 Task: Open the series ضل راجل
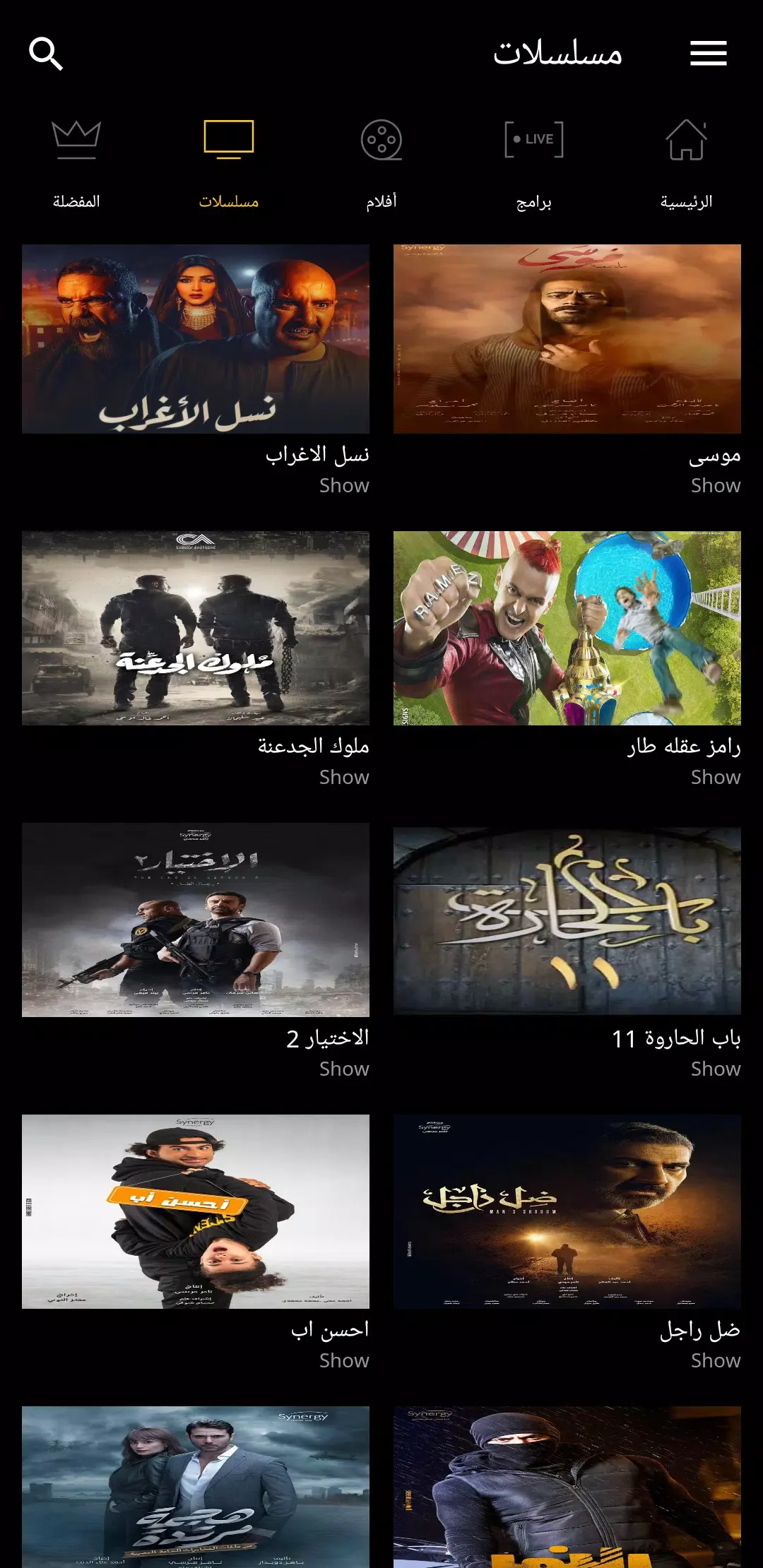click(x=567, y=1211)
